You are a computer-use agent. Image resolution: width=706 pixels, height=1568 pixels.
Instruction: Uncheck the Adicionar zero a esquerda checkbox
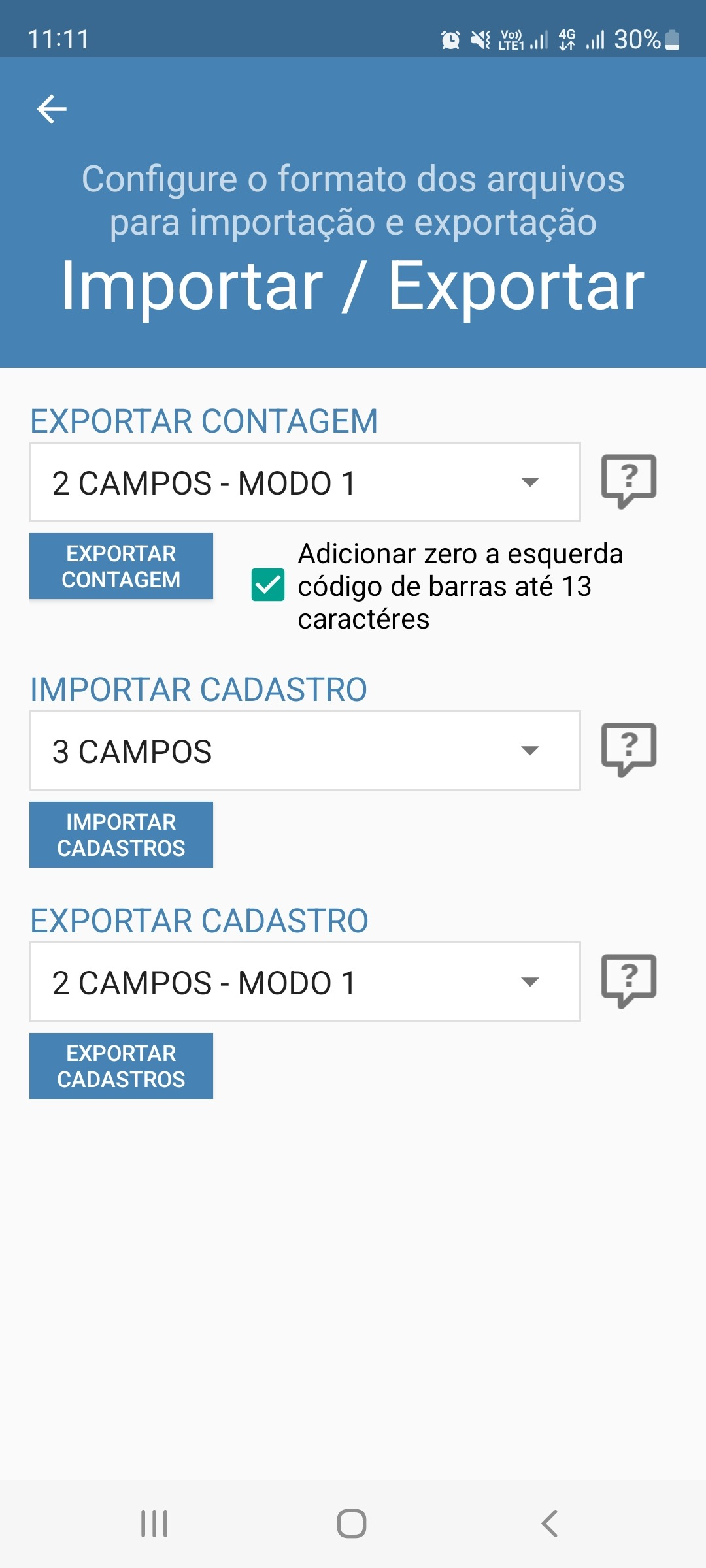(268, 585)
